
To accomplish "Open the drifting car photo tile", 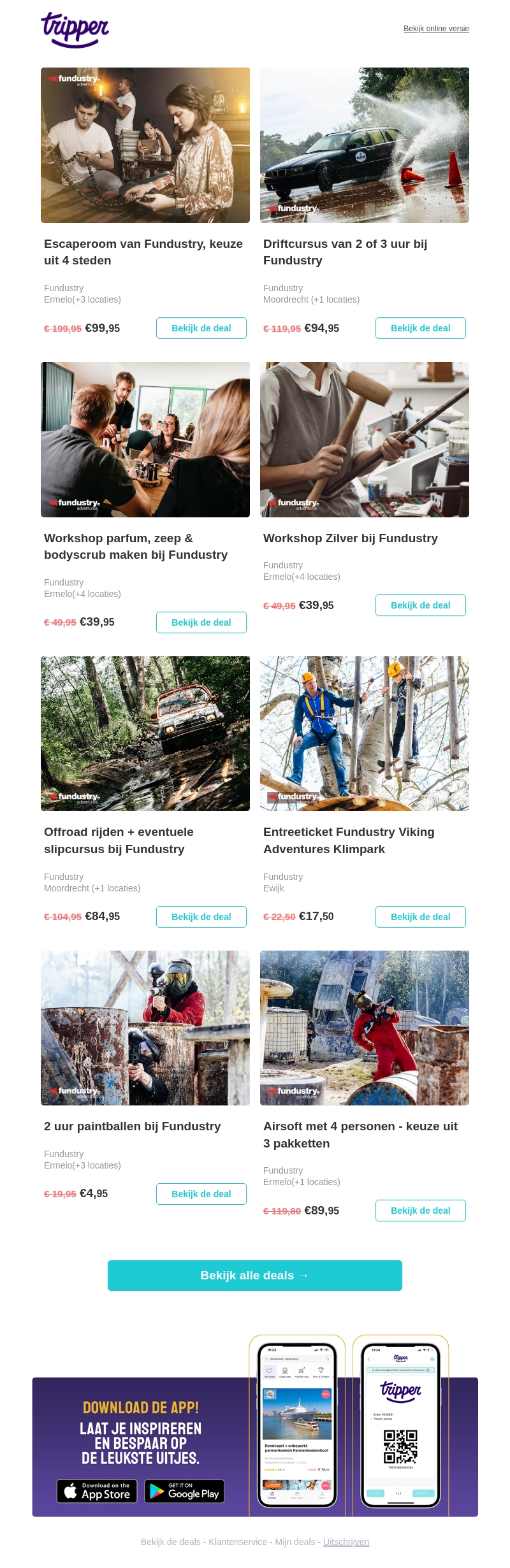I will coord(364,145).
